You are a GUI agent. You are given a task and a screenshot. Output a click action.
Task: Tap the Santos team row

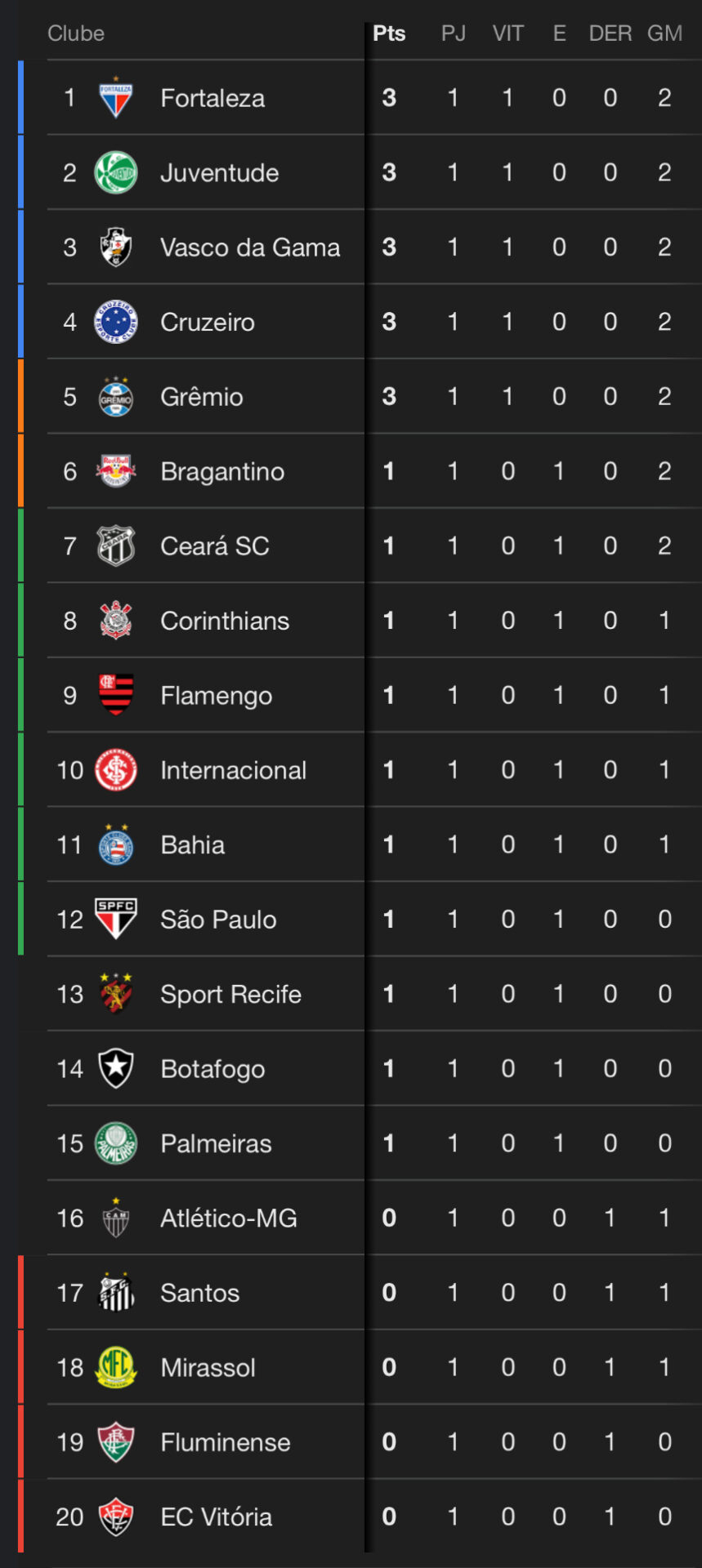tap(200, 1293)
